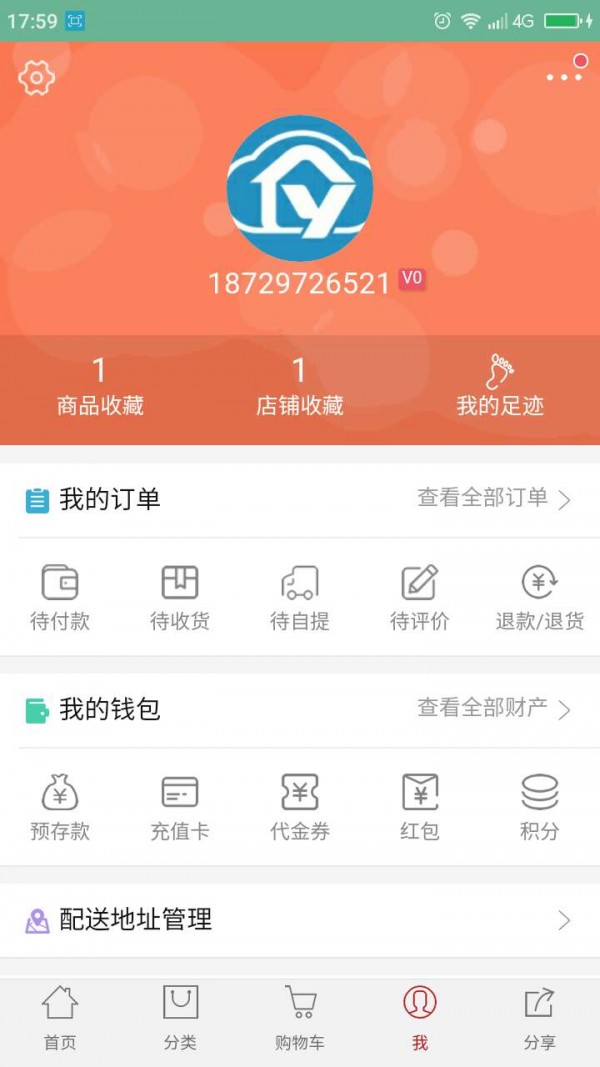Open 商品收藏 favorites
This screenshot has height=1067, width=600.
coord(100,388)
